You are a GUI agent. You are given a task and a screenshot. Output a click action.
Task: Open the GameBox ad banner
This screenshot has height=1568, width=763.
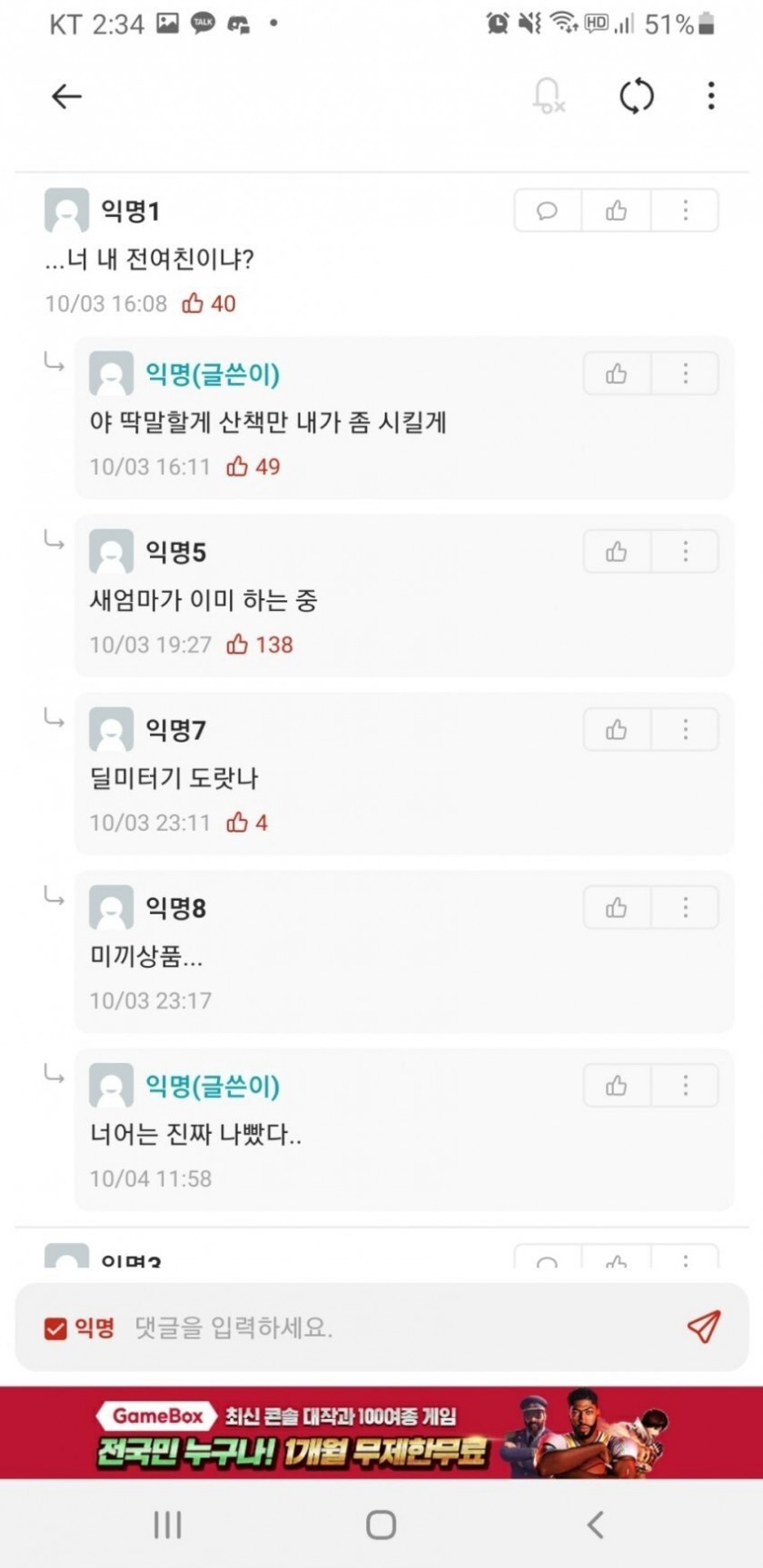click(x=381, y=1433)
